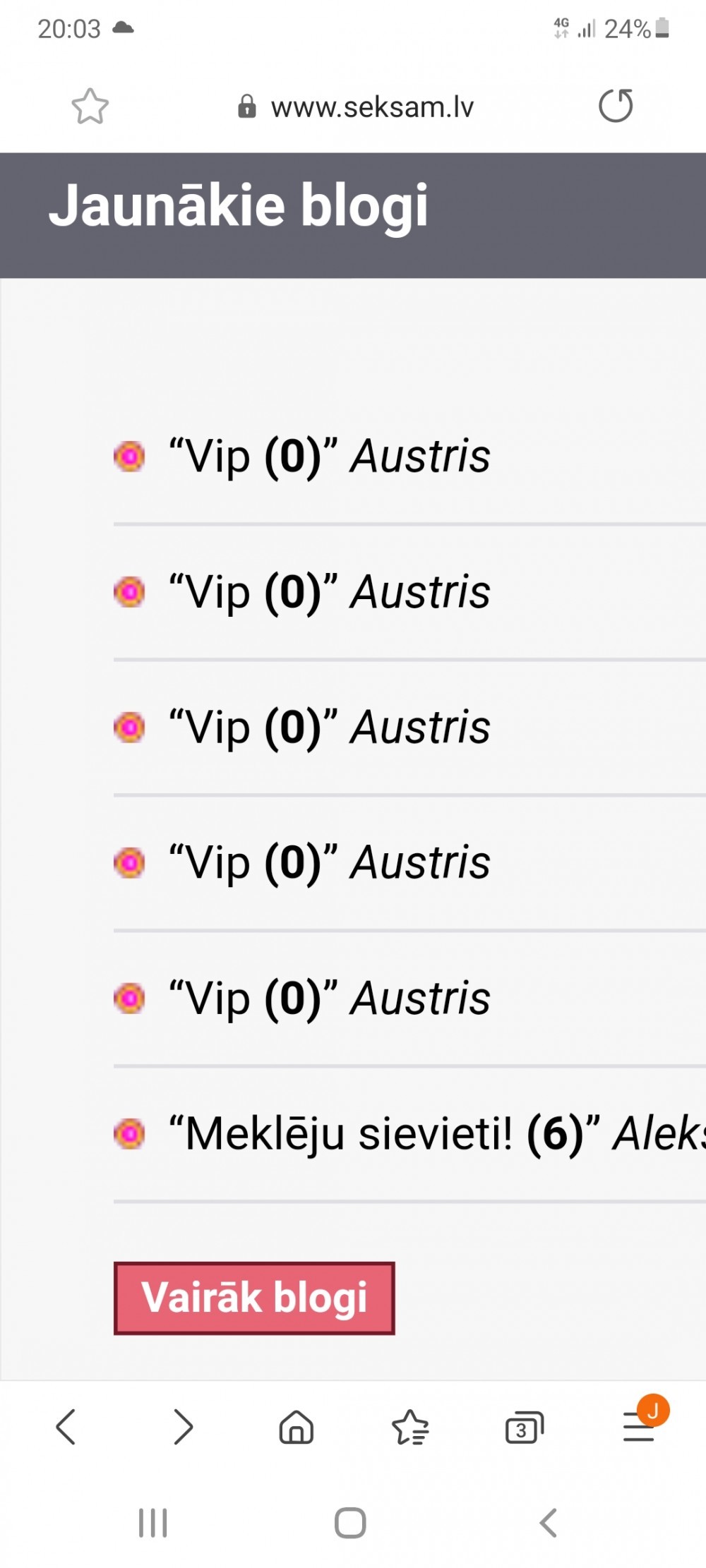Screen dimensions: 706x1568
Task: Open the bookmarks list
Action: click(x=410, y=1427)
